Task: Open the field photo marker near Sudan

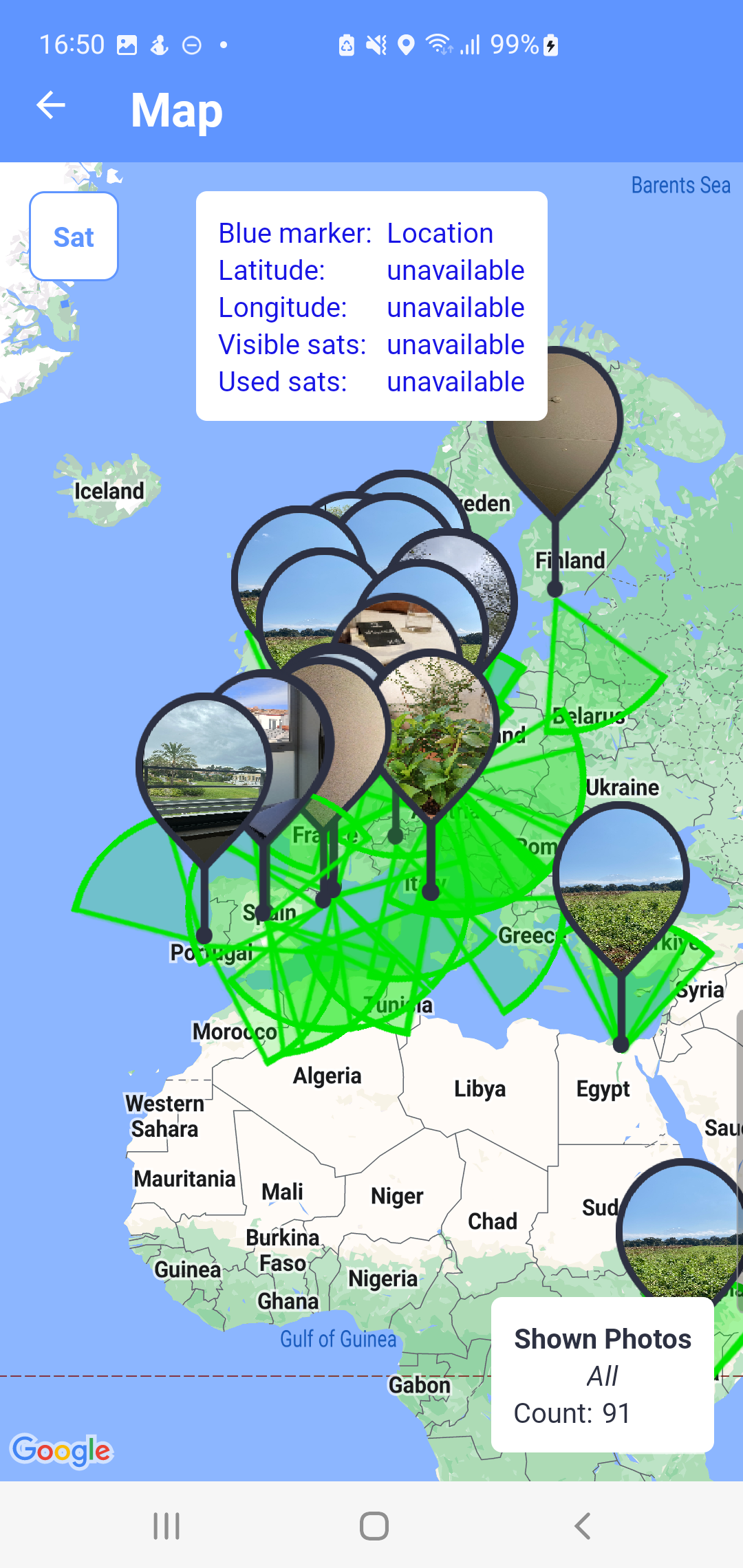Action: click(681, 1238)
